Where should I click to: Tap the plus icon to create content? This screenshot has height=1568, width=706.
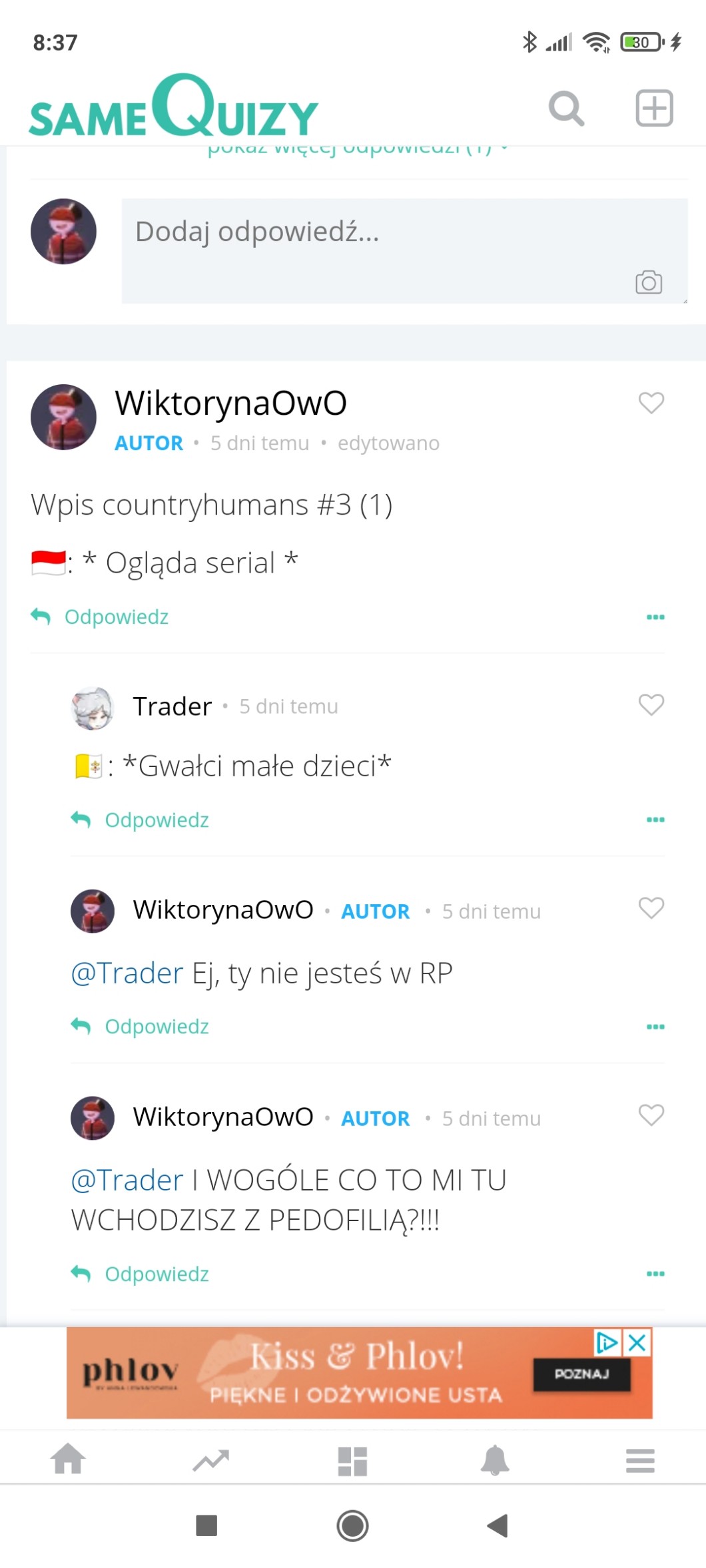tap(654, 108)
